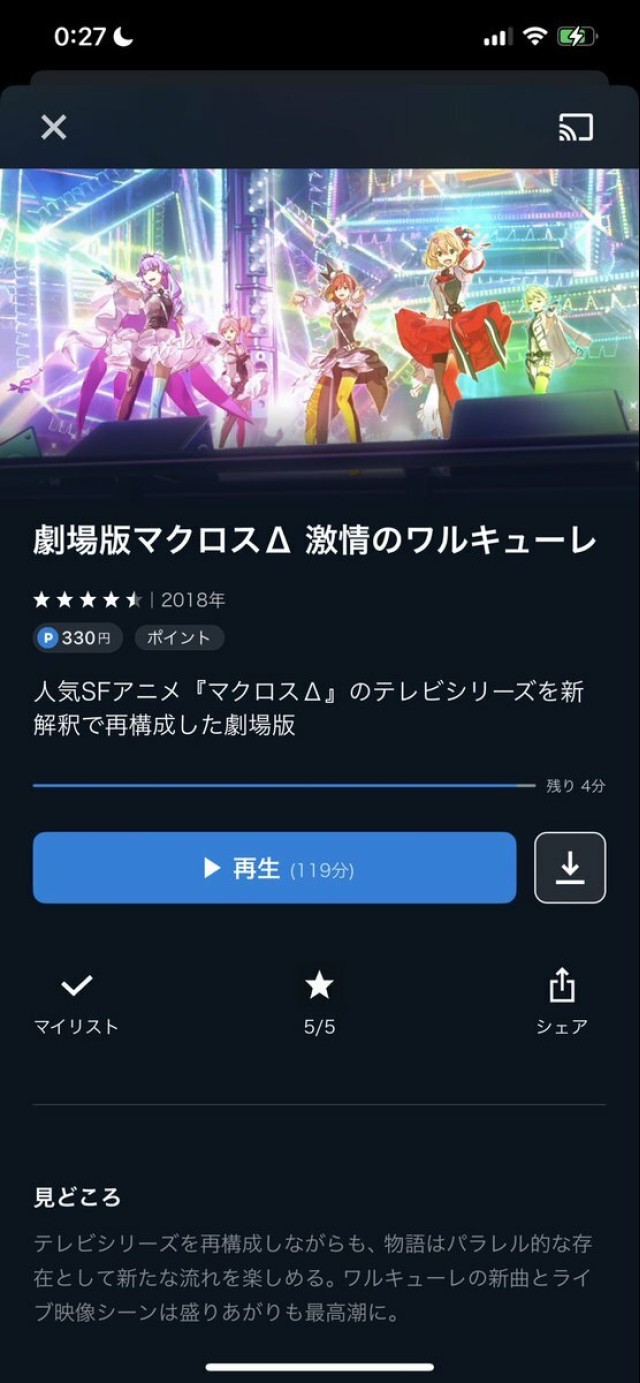
Task: Close the movie detail sheet
Action: (x=53, y=127)
